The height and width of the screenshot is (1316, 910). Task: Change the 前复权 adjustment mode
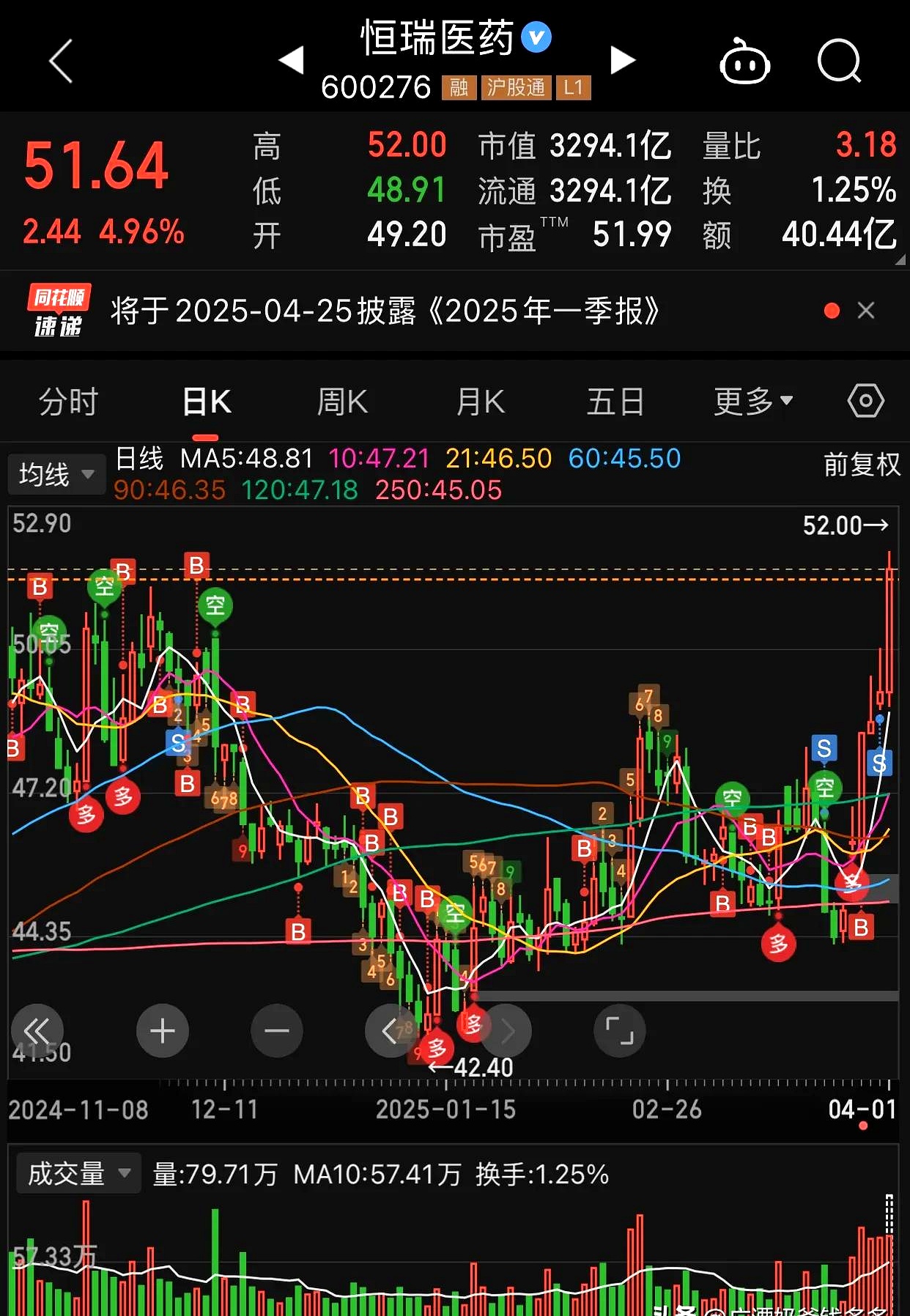(862, 465)
